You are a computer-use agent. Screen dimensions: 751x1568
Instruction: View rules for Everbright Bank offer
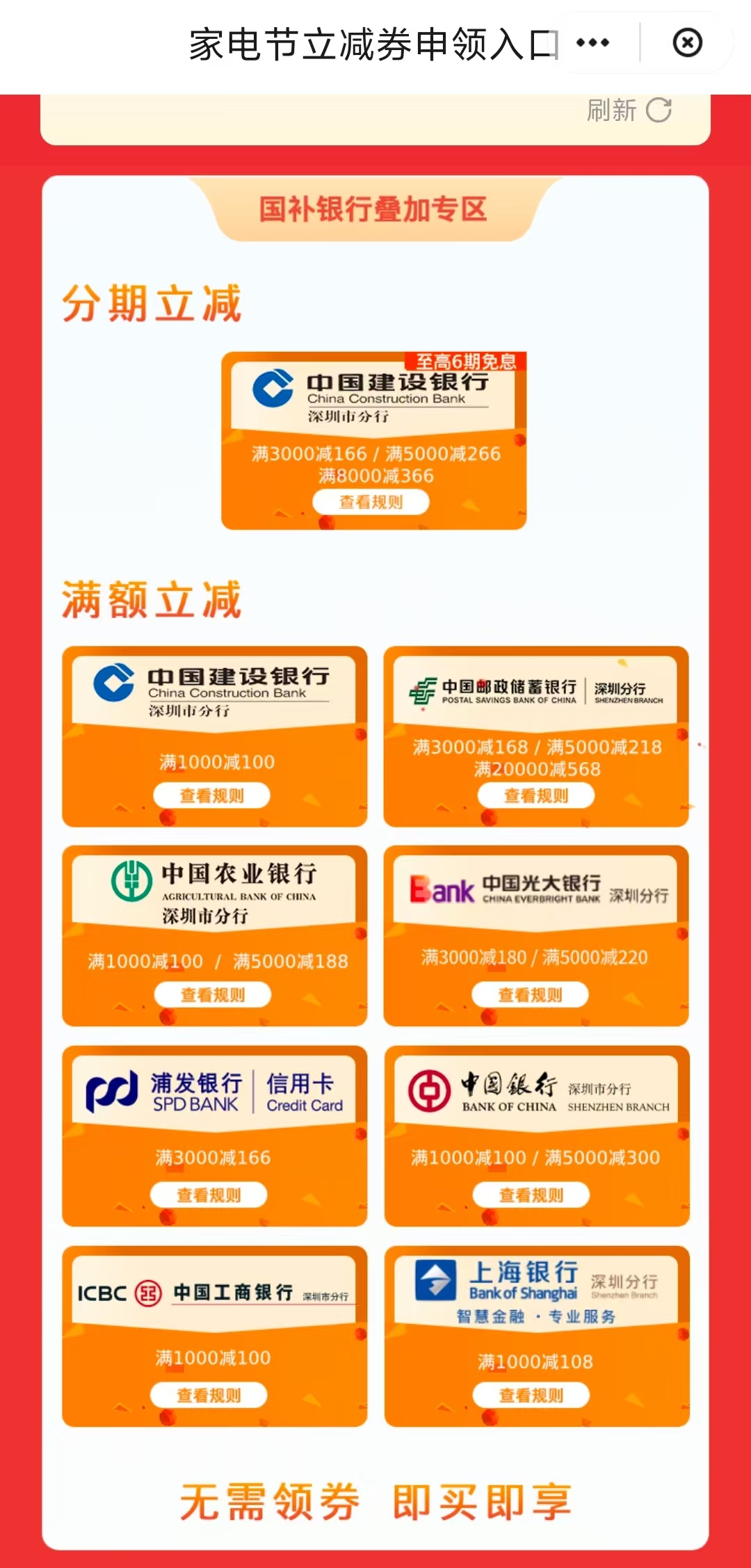point(530,995)
